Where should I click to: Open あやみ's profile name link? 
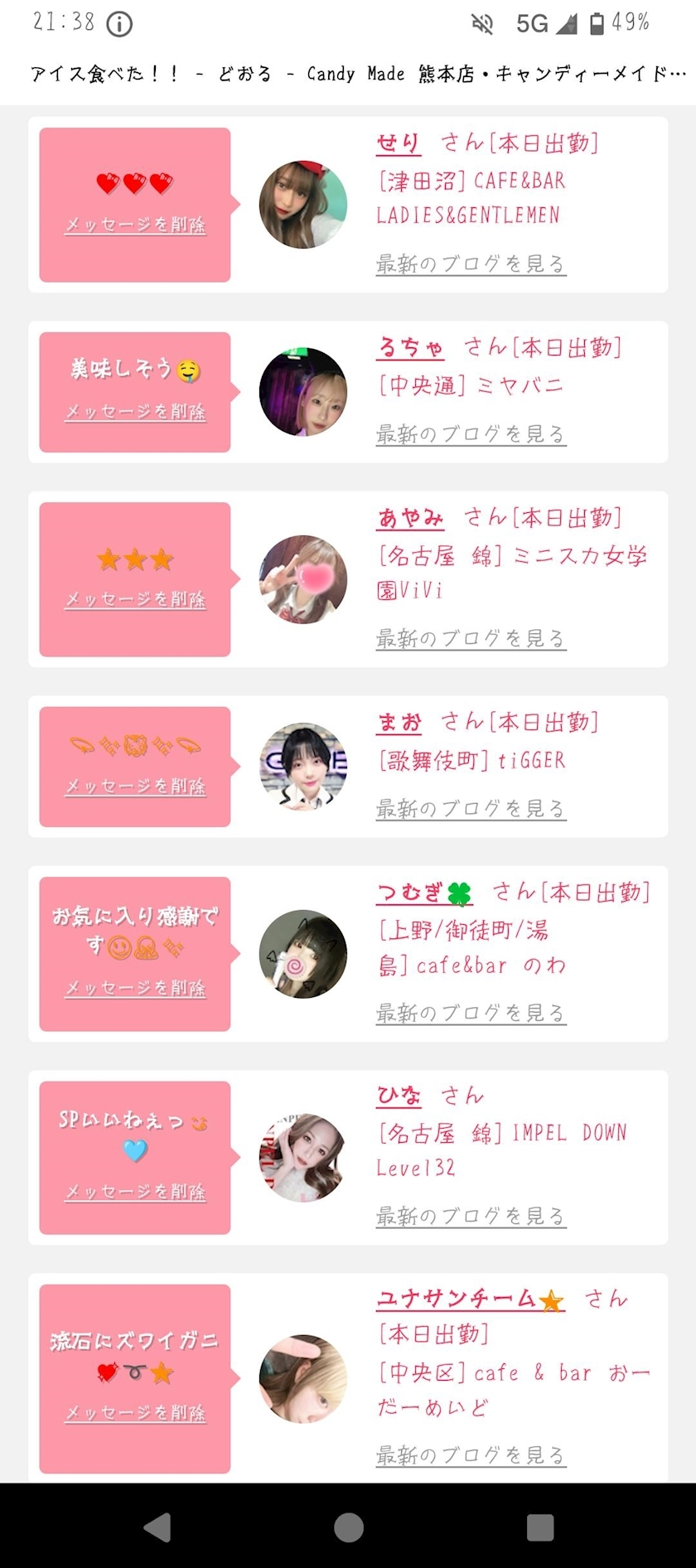410,518
